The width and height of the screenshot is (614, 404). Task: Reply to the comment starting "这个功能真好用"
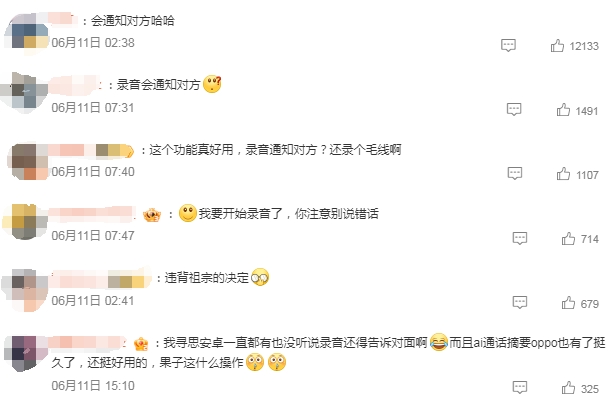(514, 174)
